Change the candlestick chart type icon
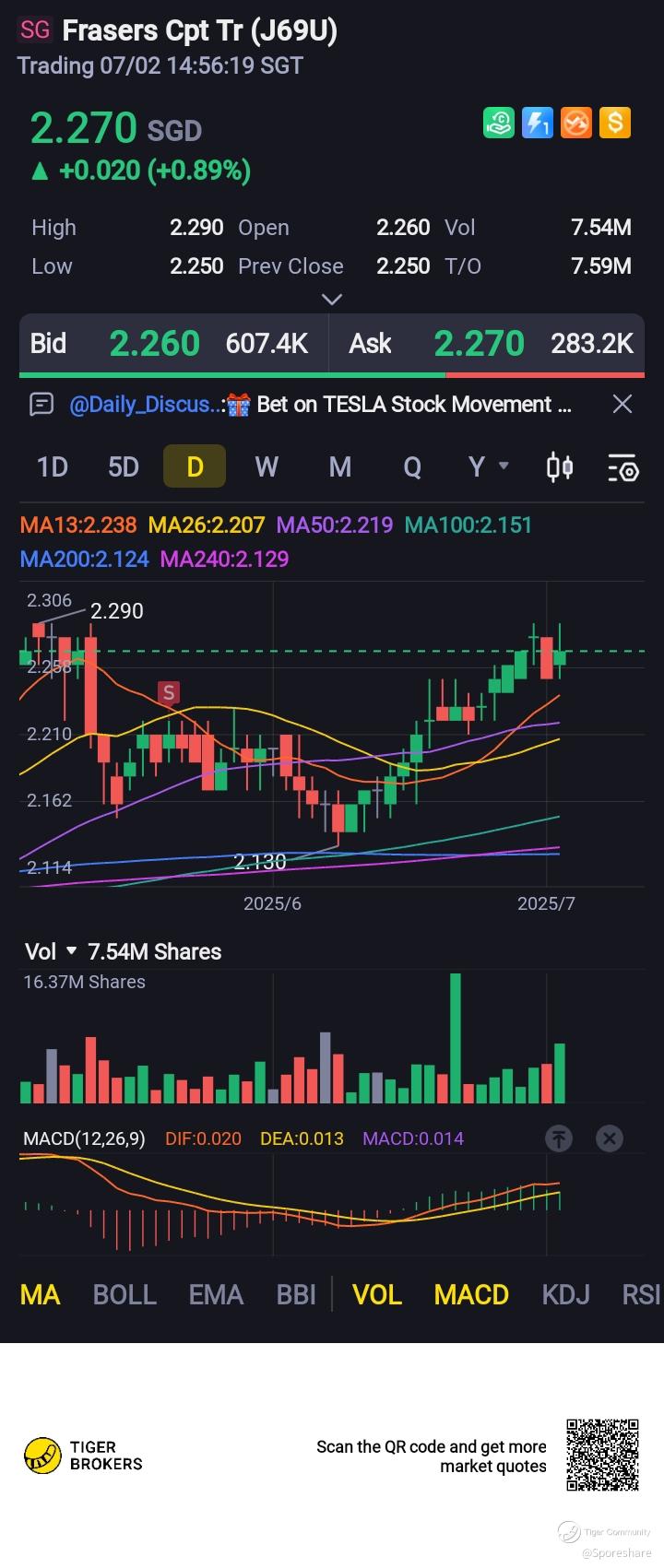 pyautogui.click(x=560, y=467)
